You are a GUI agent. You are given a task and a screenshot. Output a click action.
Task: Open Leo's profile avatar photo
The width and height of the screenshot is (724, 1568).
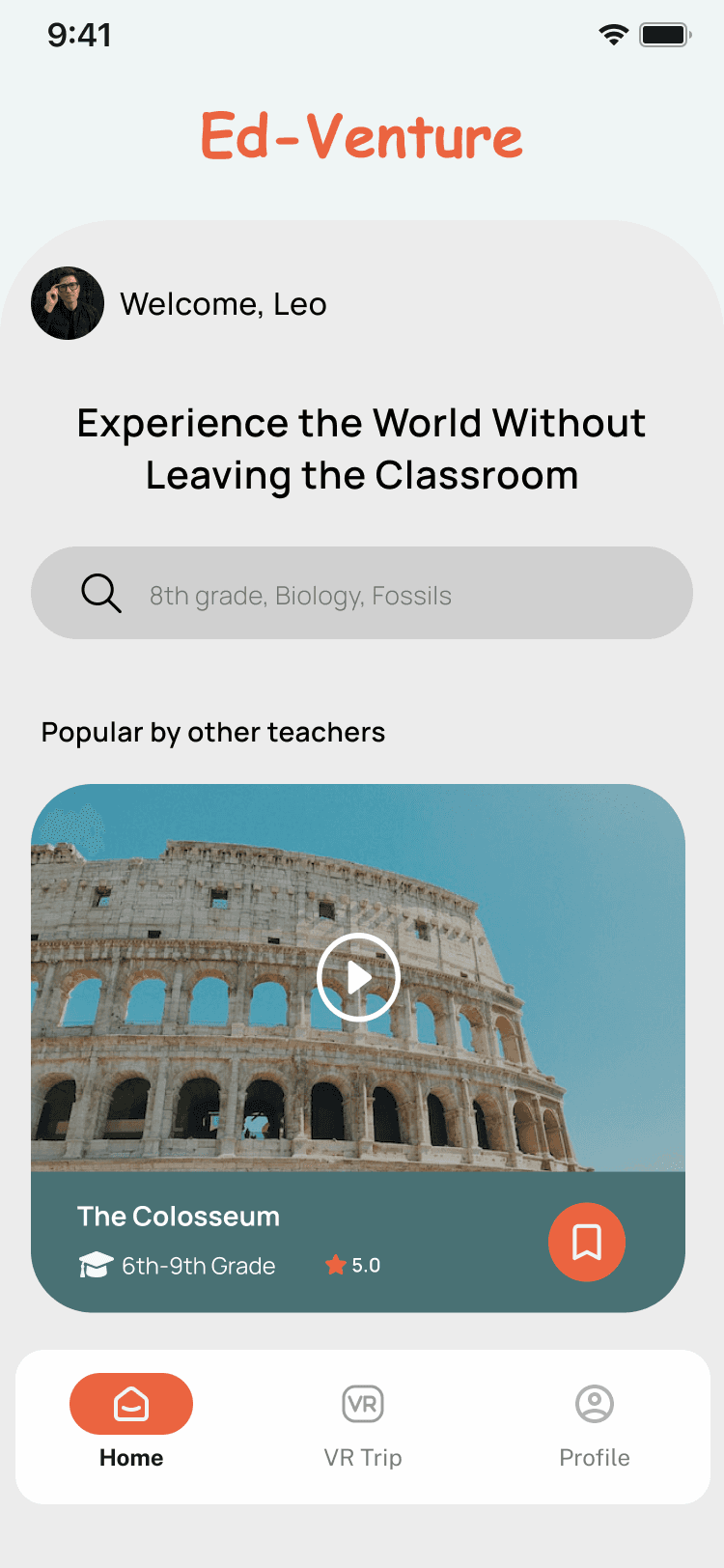coord(68,303)
